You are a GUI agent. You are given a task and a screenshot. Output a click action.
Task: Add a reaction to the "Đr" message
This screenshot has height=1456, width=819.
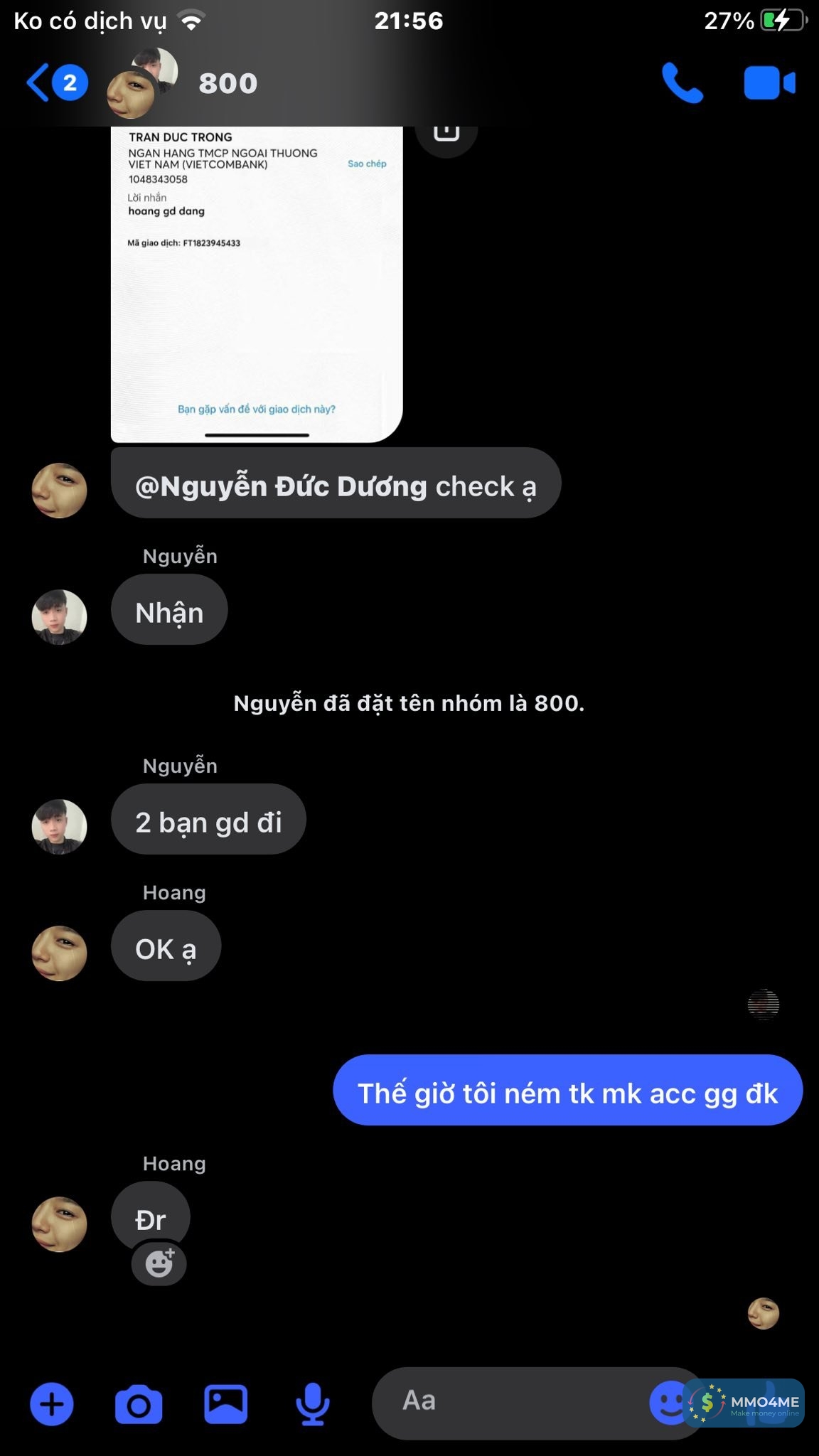pyautogui.click(x=159, y=1263)
